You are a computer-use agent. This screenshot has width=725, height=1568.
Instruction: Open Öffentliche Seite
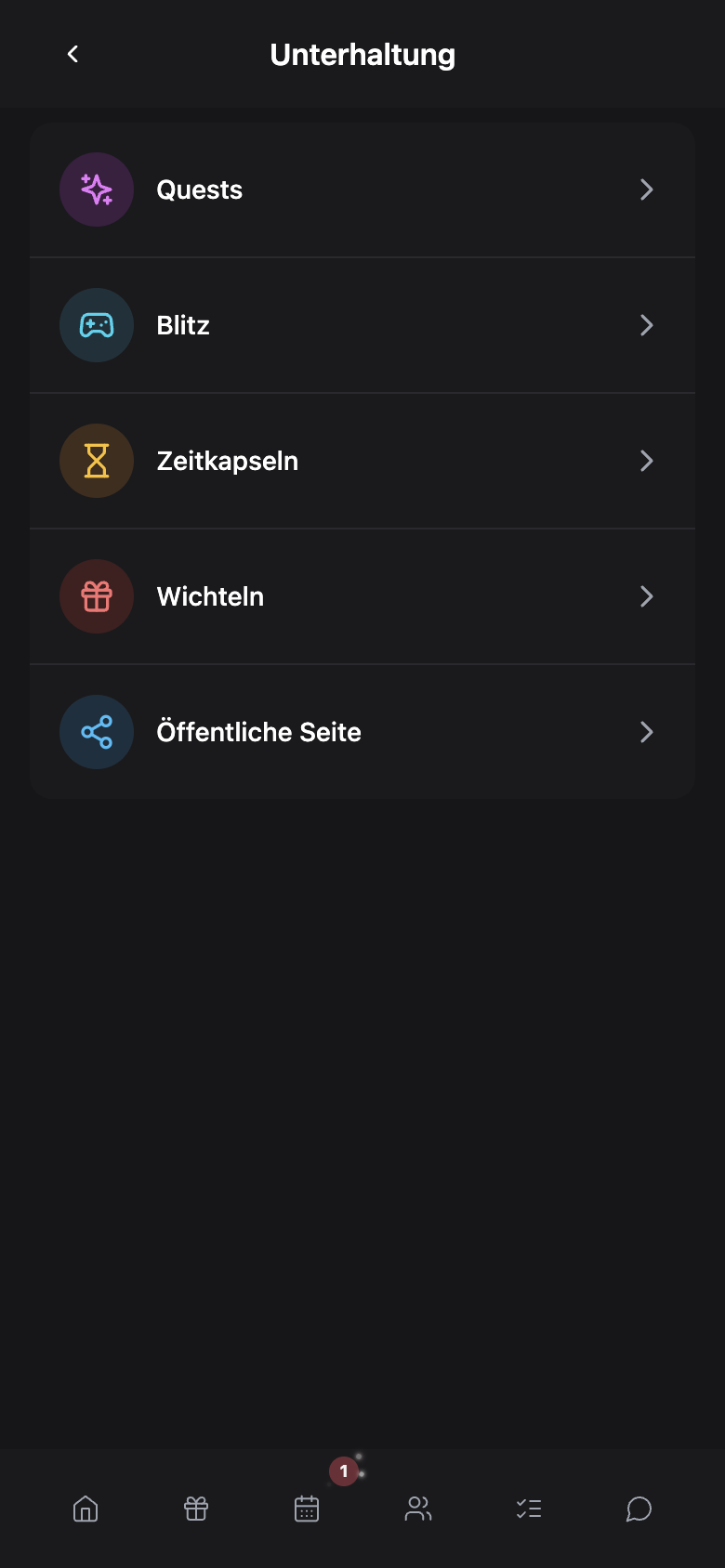pos(362,732)
